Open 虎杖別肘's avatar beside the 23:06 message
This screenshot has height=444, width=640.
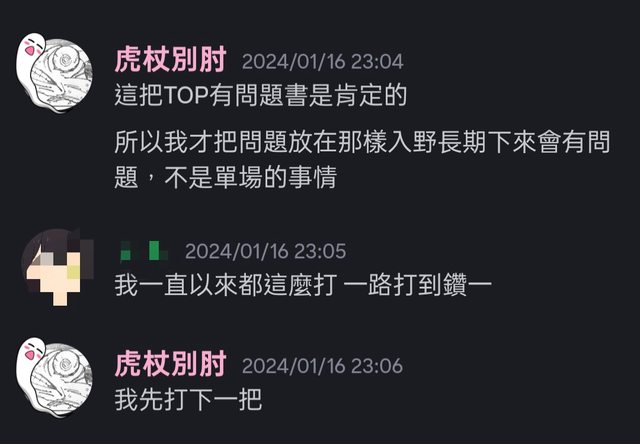pyautogui.click(x=55, y=378)
